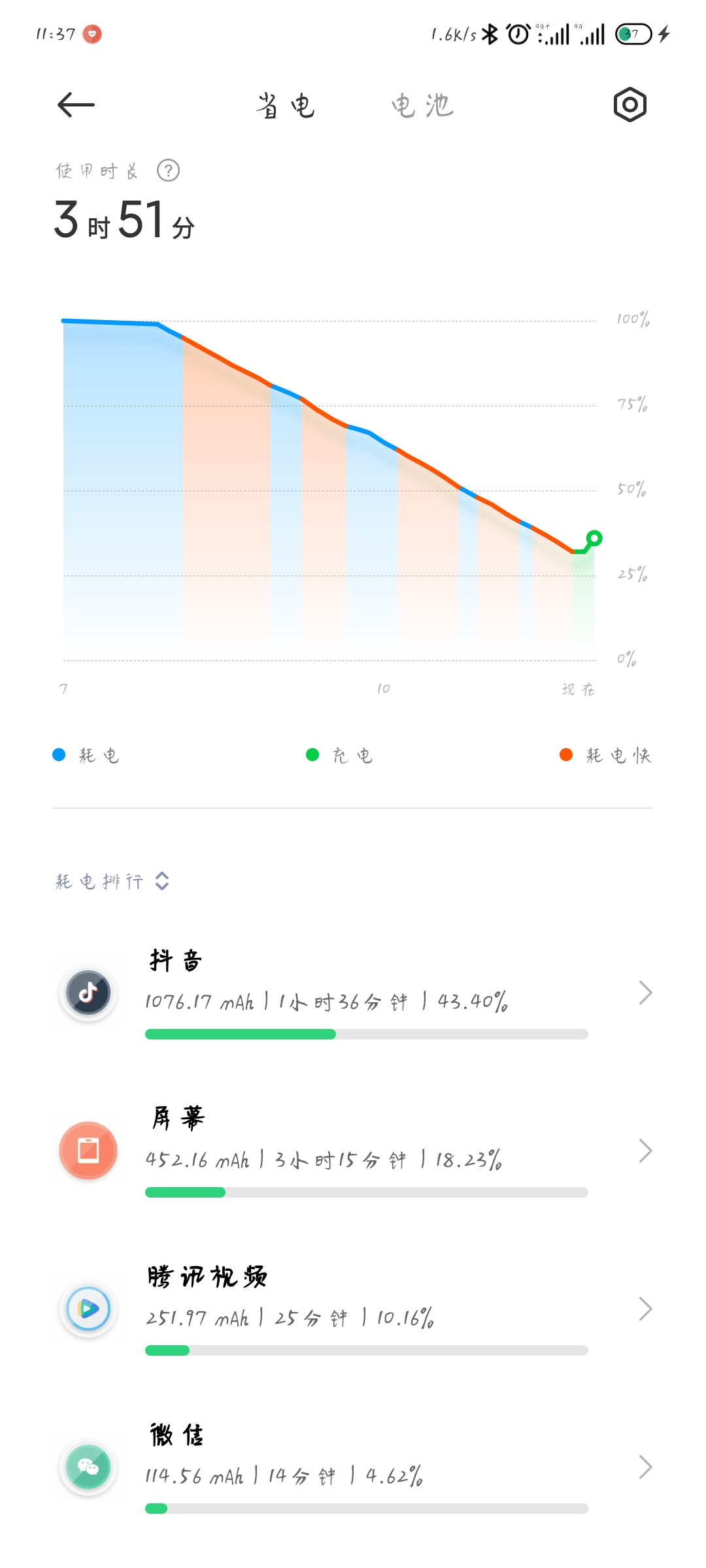
Task: Tap help icon beside 使用时长
Action: click(168, 171)
